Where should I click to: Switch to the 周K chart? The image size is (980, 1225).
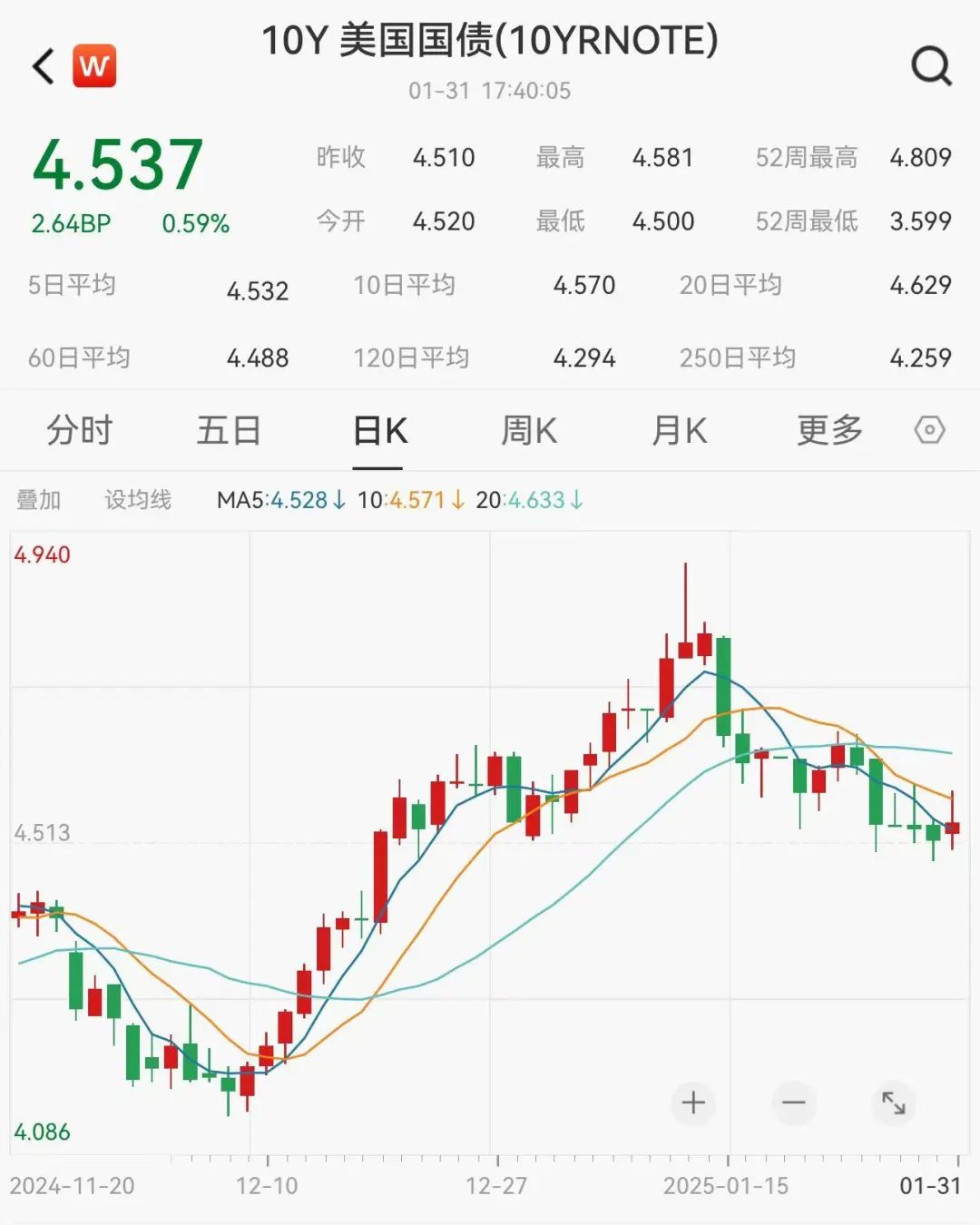click(529, 430)
